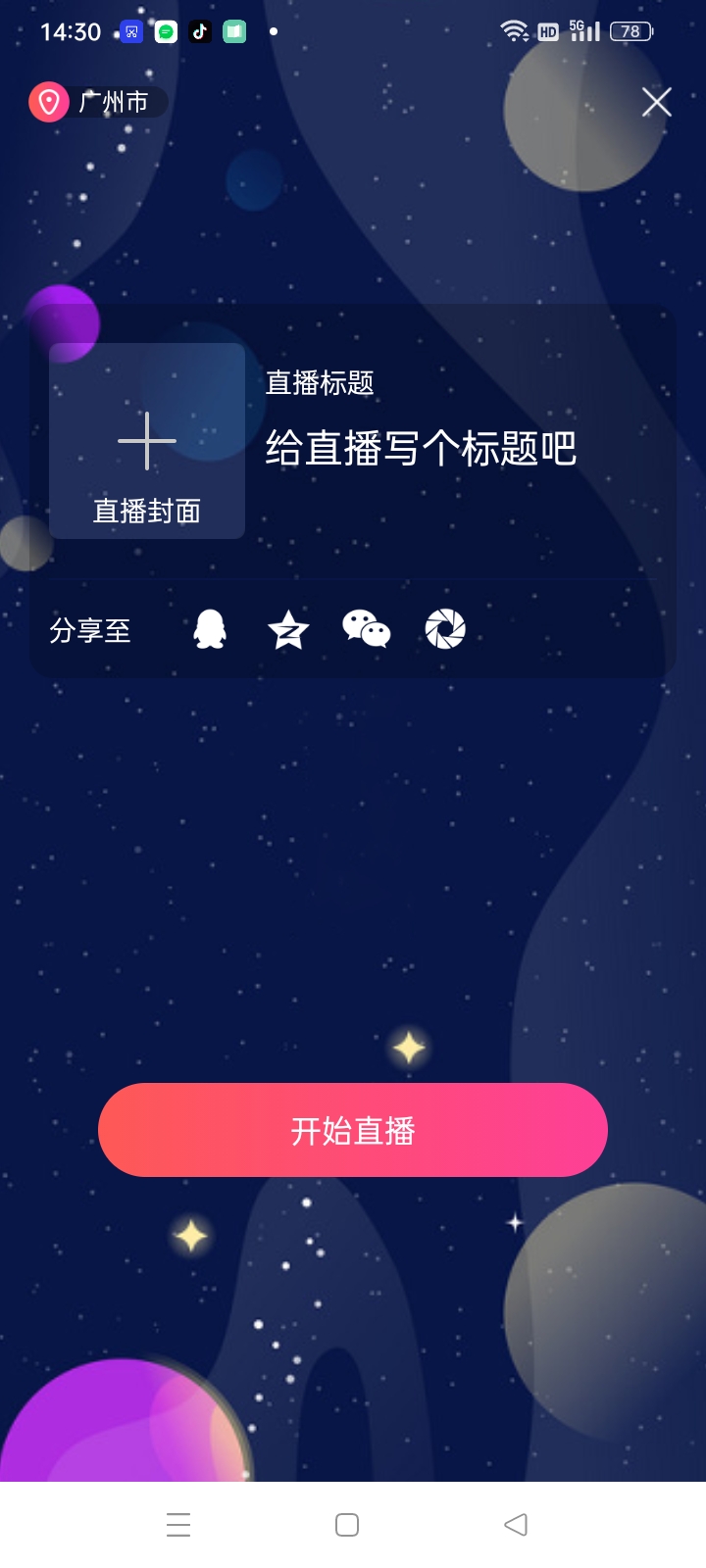The width and height of the screenshot is (706, 1568).
Task: Open the 广州市 location selector
Action: pyautogui.click(x=98, y=102)
